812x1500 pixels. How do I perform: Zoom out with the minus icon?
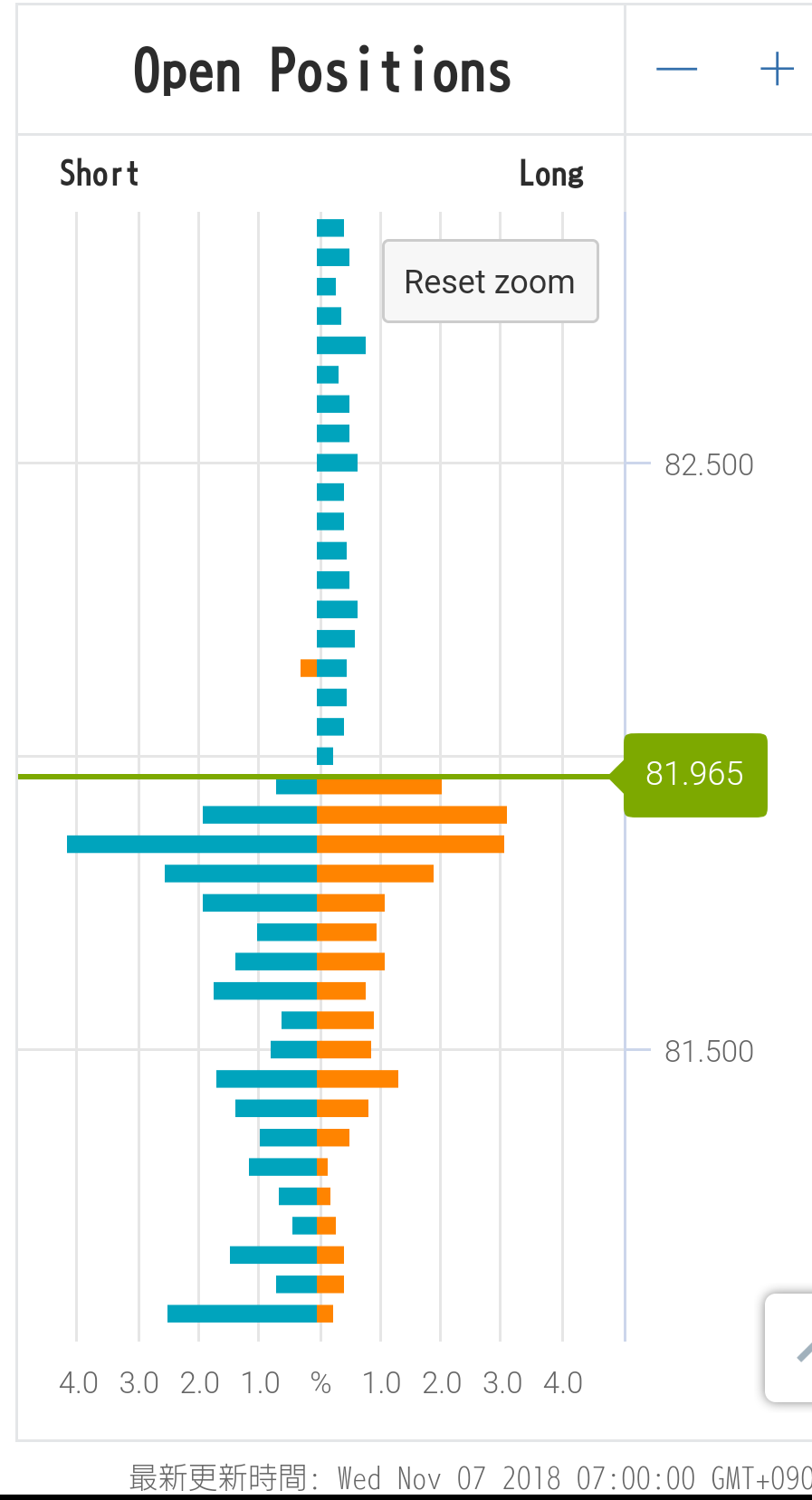(676, 70)
